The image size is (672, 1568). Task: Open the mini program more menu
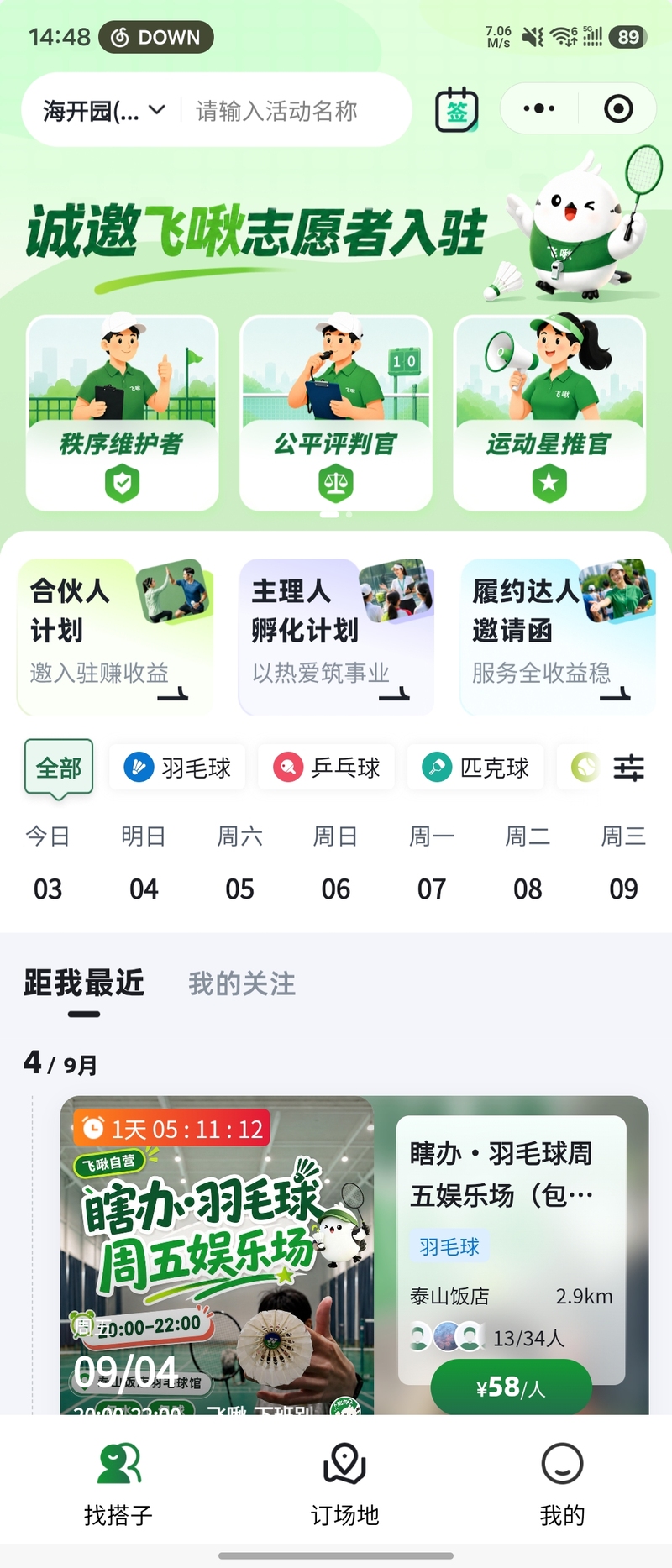click(539, 108)
